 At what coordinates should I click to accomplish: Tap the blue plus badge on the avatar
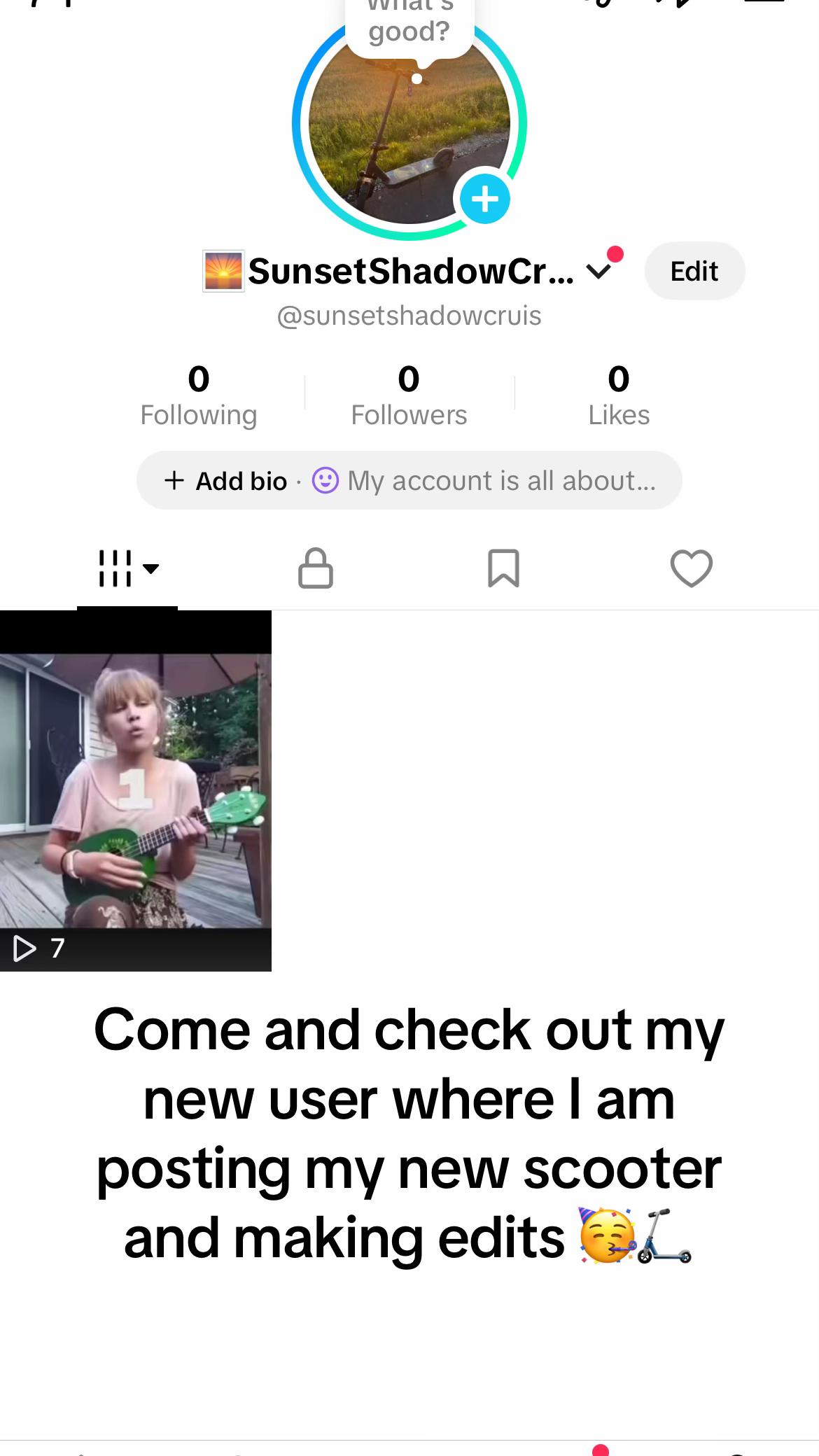point(485,199)
